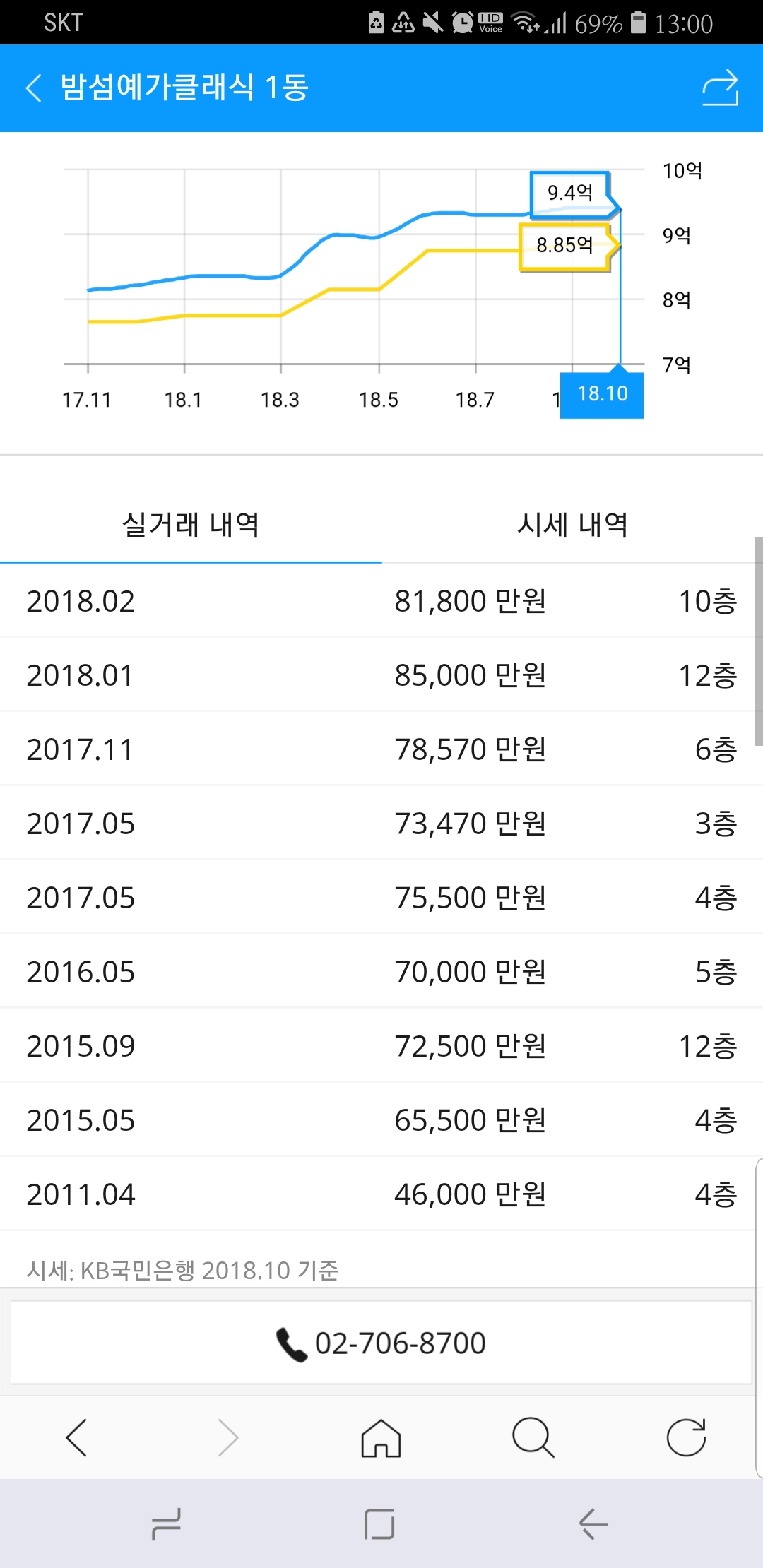Go to the browser home page
The image size is (763, 1568).
381,1437
